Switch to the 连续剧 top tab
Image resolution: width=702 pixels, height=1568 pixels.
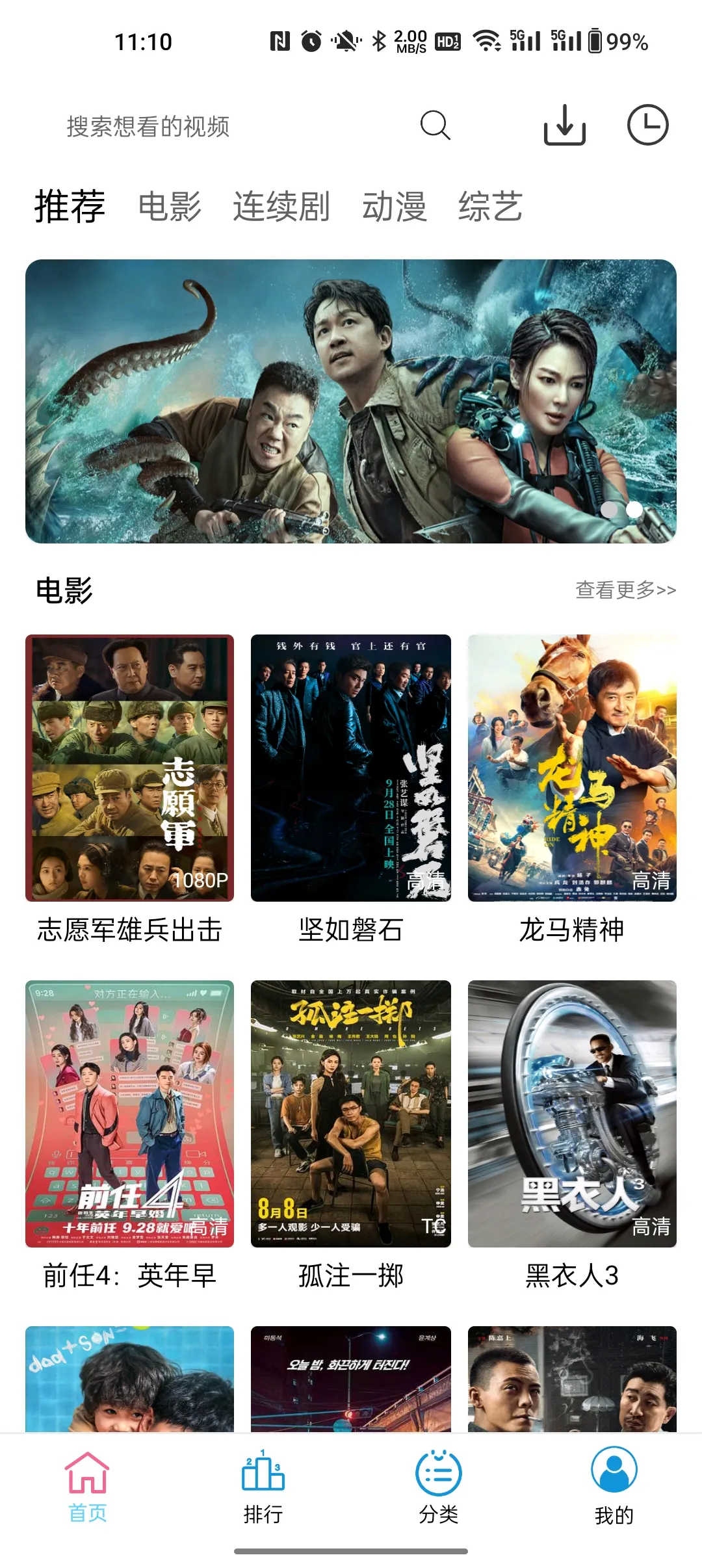(x=281, y=207)
